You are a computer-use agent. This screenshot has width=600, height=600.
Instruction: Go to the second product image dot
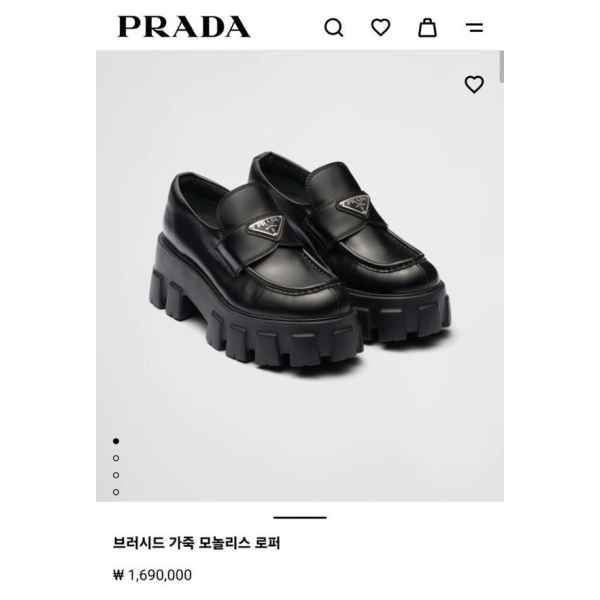click(116, 458)
